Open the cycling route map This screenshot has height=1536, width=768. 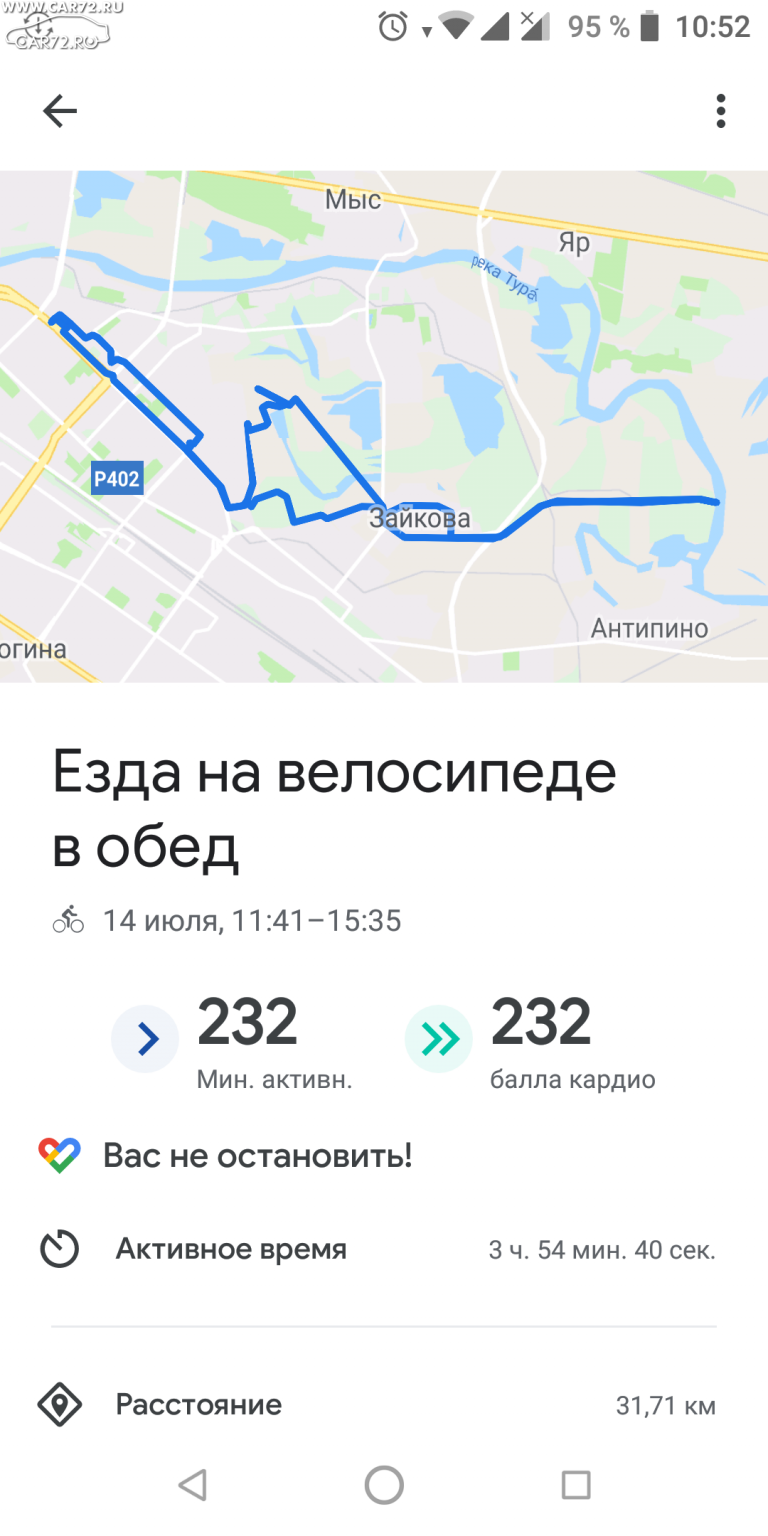tap(384, 427)
